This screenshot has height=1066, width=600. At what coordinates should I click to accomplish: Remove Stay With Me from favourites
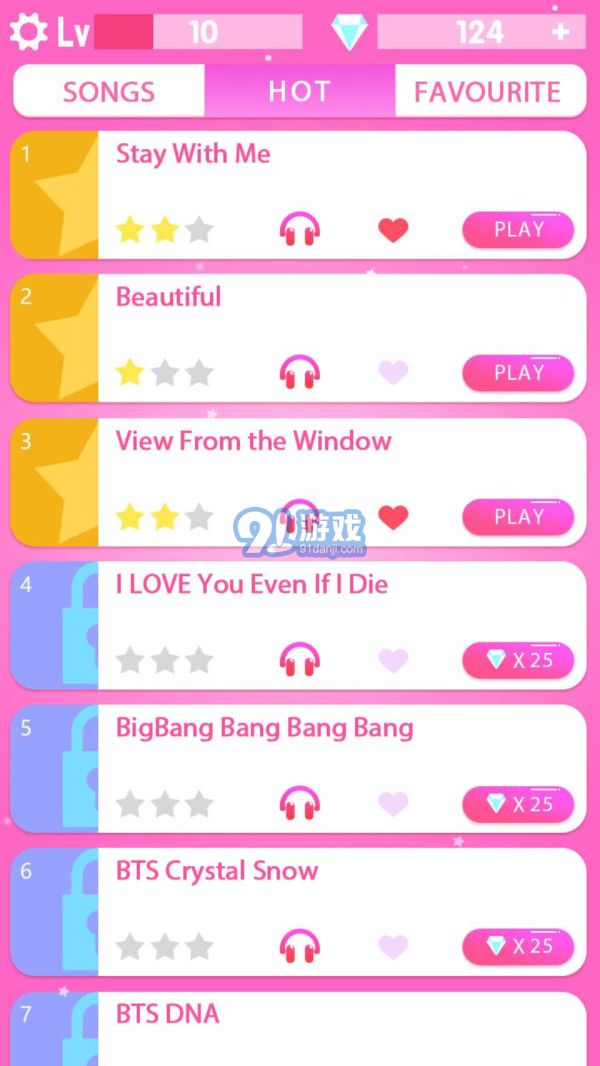click(393, 230)
